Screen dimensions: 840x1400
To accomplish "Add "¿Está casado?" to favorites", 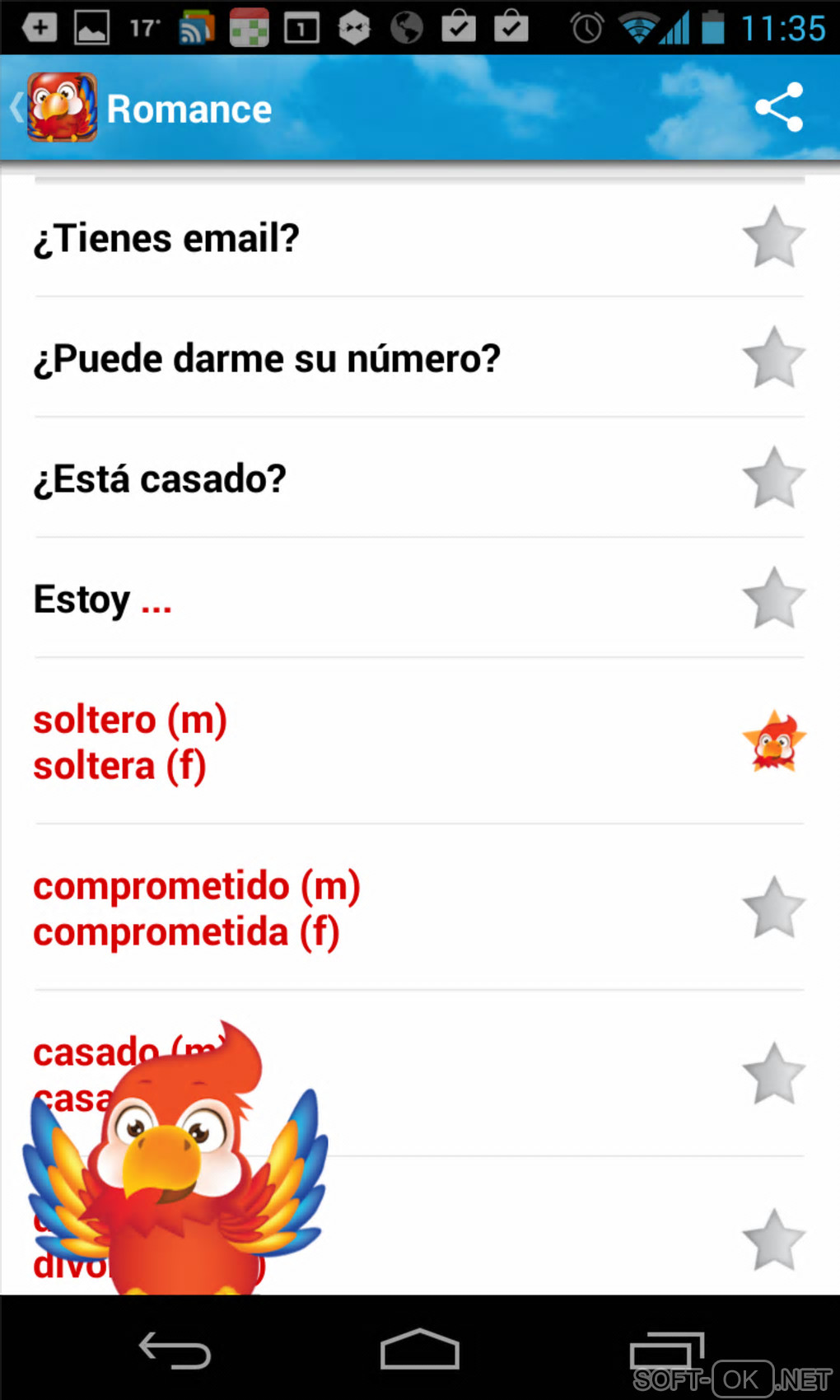I will click(773, 478).
